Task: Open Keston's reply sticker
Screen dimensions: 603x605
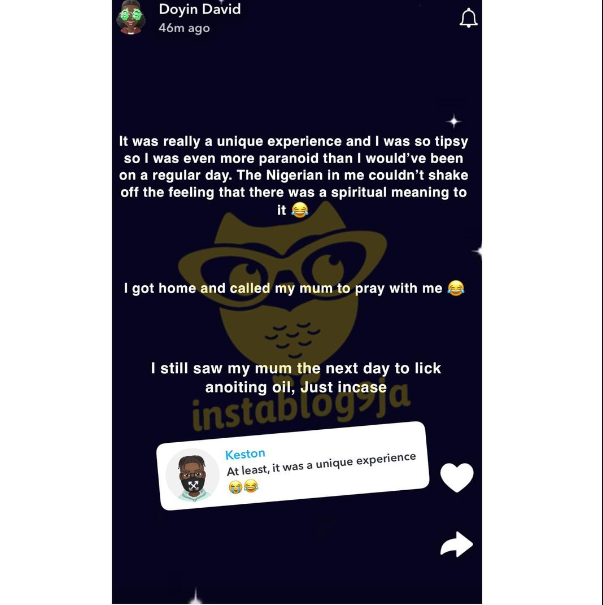Action: [293, 466]
